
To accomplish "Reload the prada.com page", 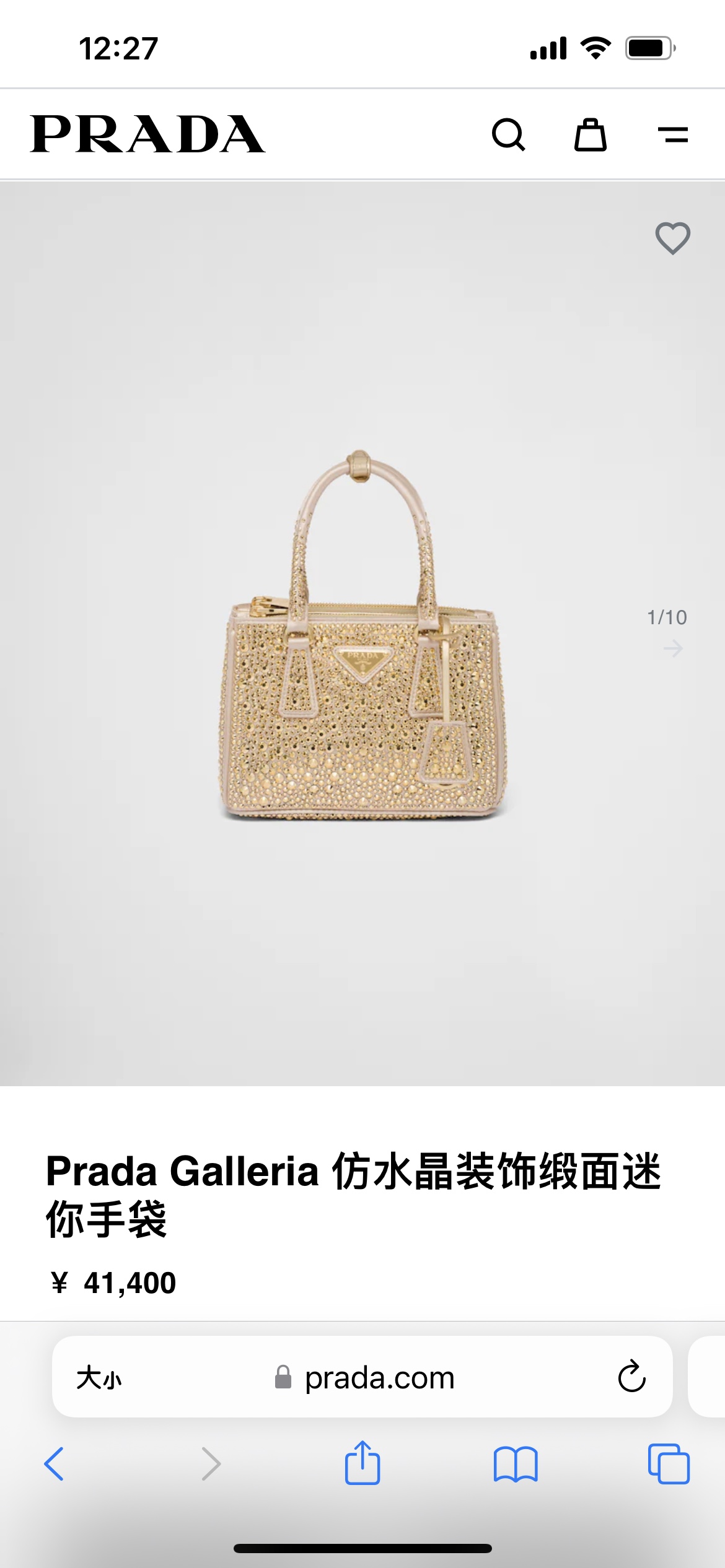I will 631,1377.
